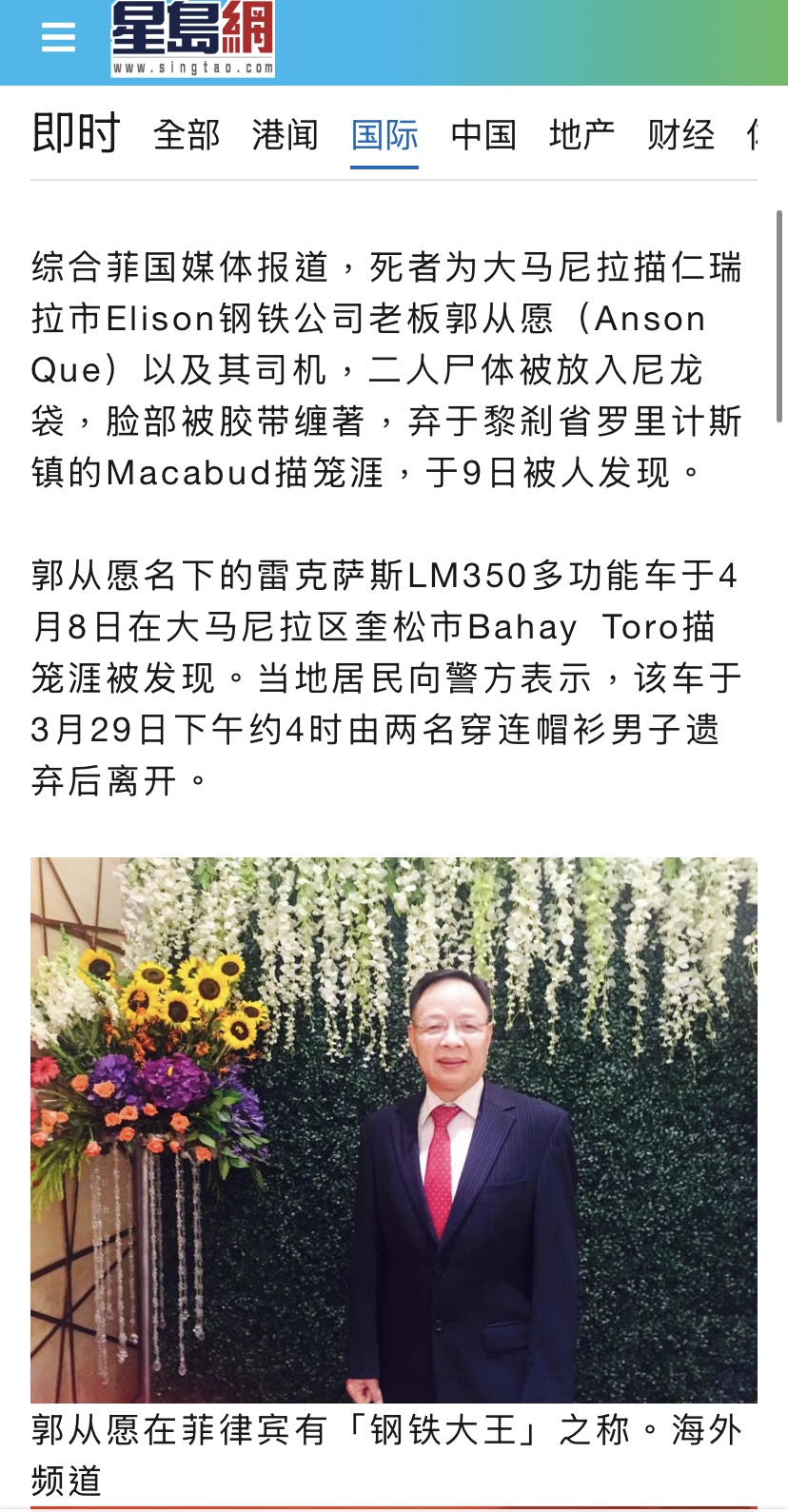Open the hamburger drawer menu
This screenshot has height=1512, width=788.
[58, 38]
